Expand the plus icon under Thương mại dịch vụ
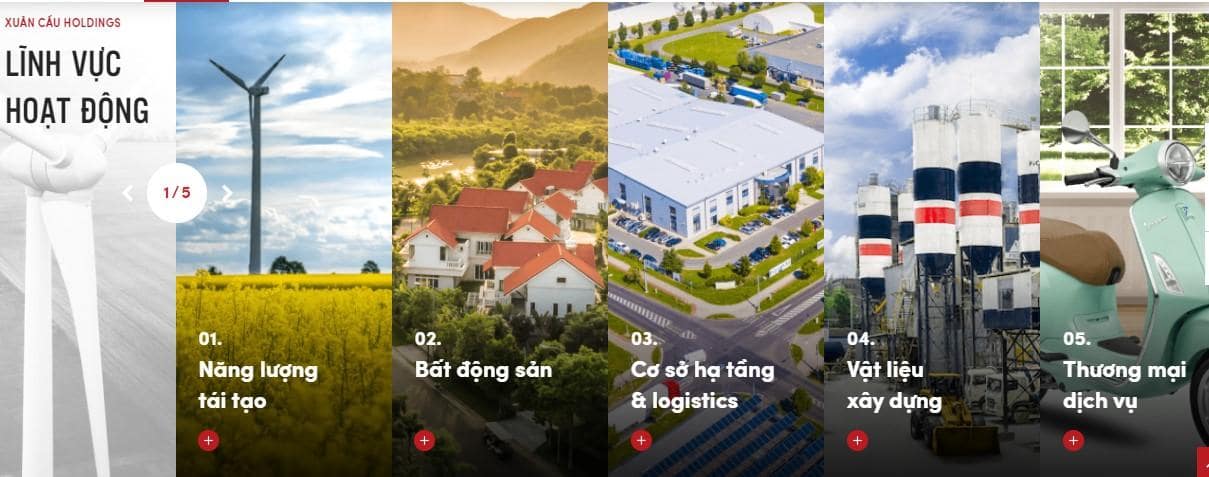Screen dimensions: 1209x477 [1073, 440]
